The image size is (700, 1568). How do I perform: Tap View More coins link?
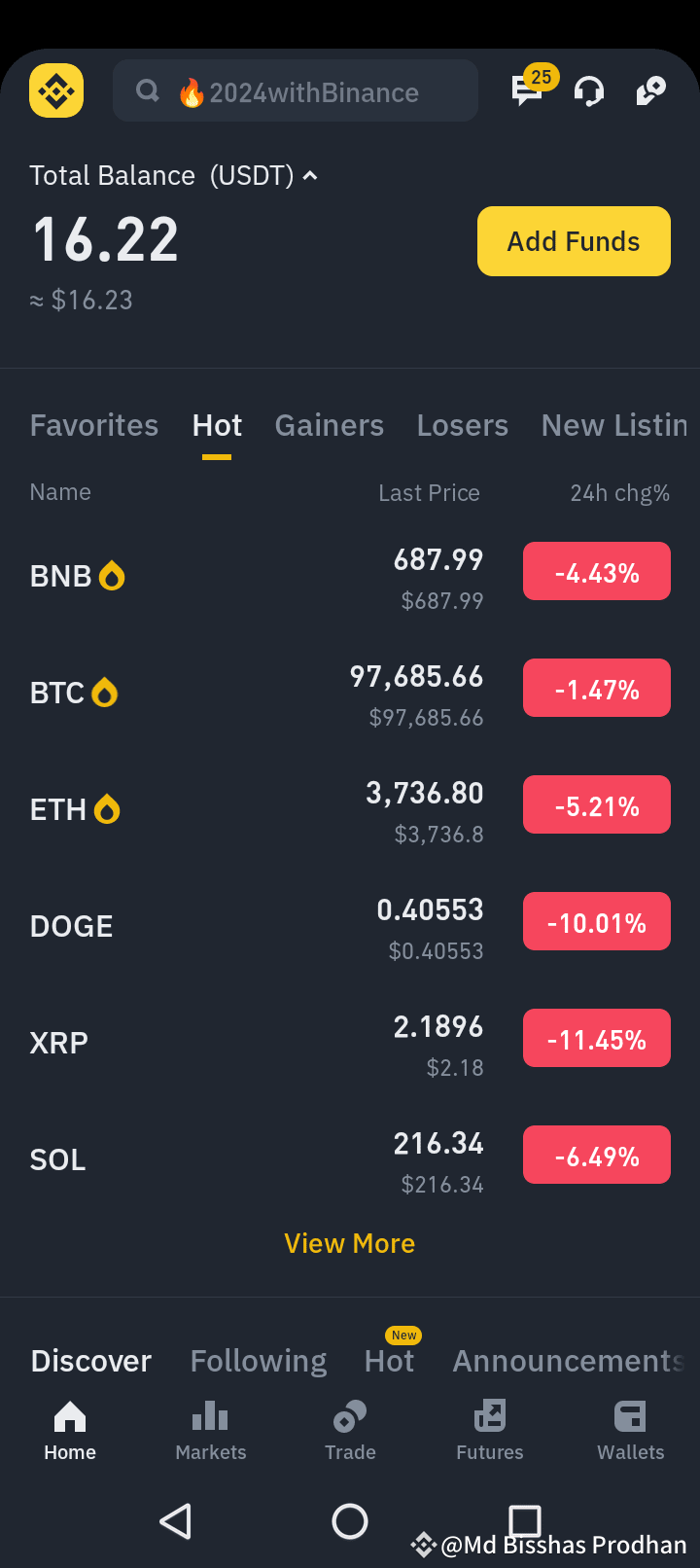[350, 1243]
